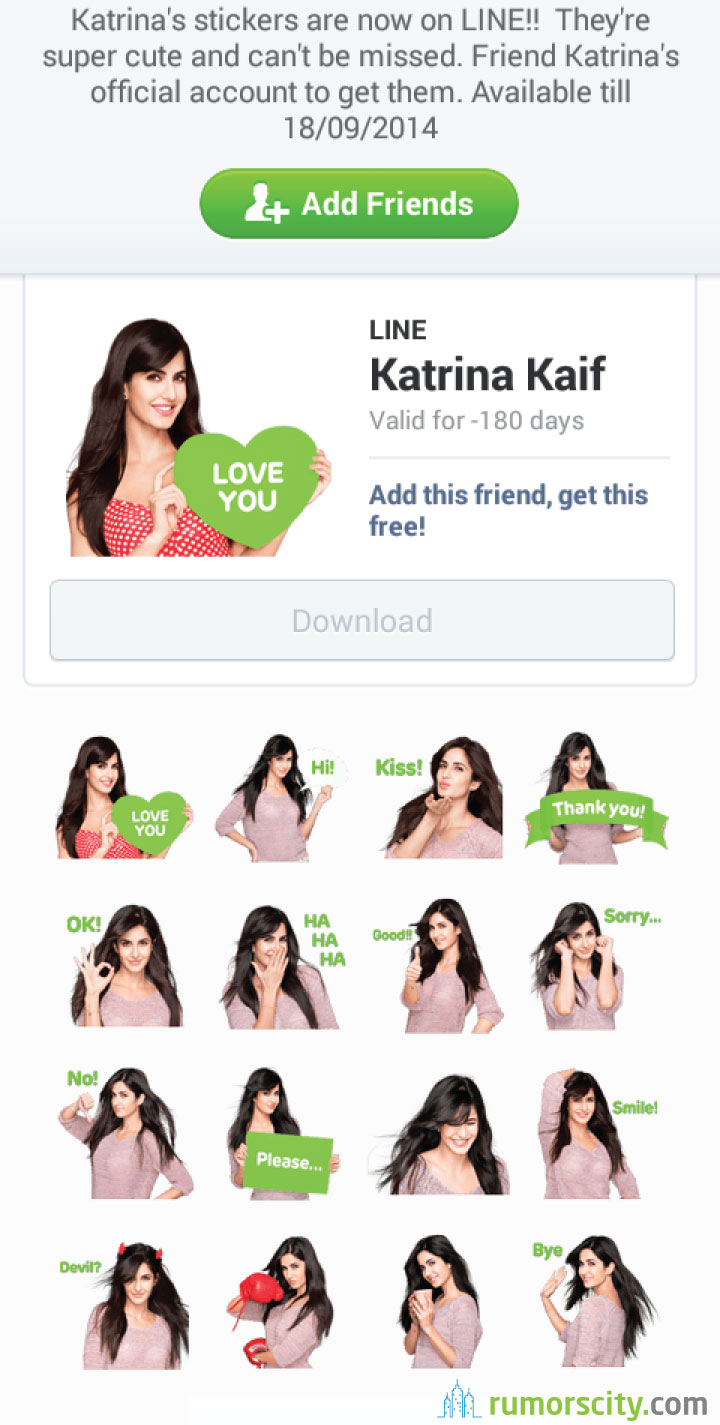
Task: Preview the Please... sign sticker
Action: coord(284,1132)
